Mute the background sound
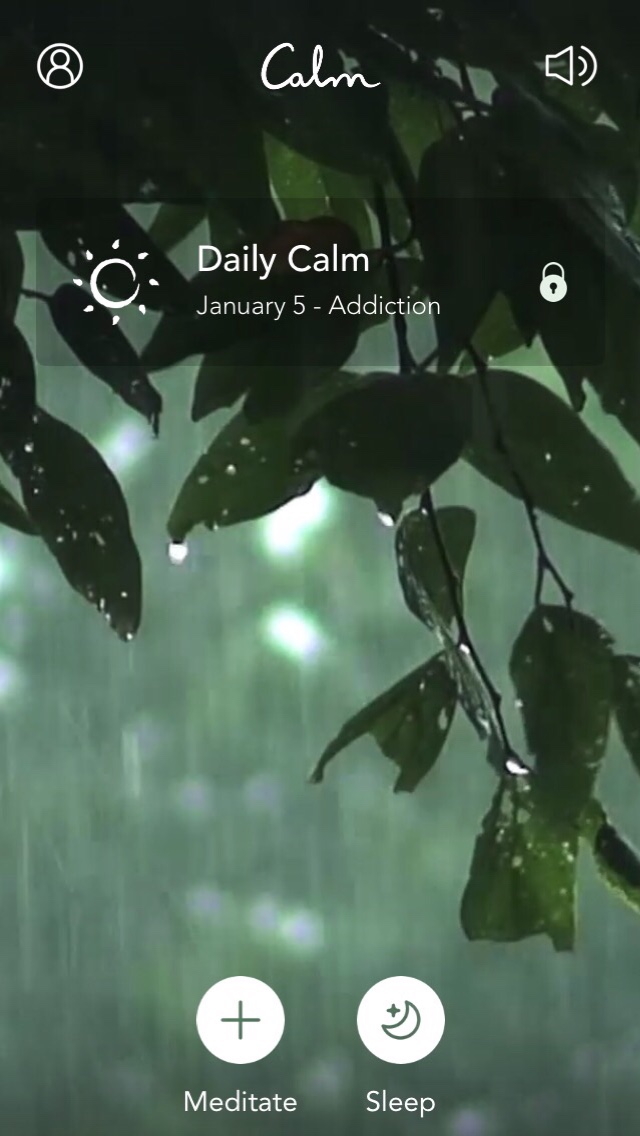Screen dimensions: 640x1136 (x=571, y=66)
